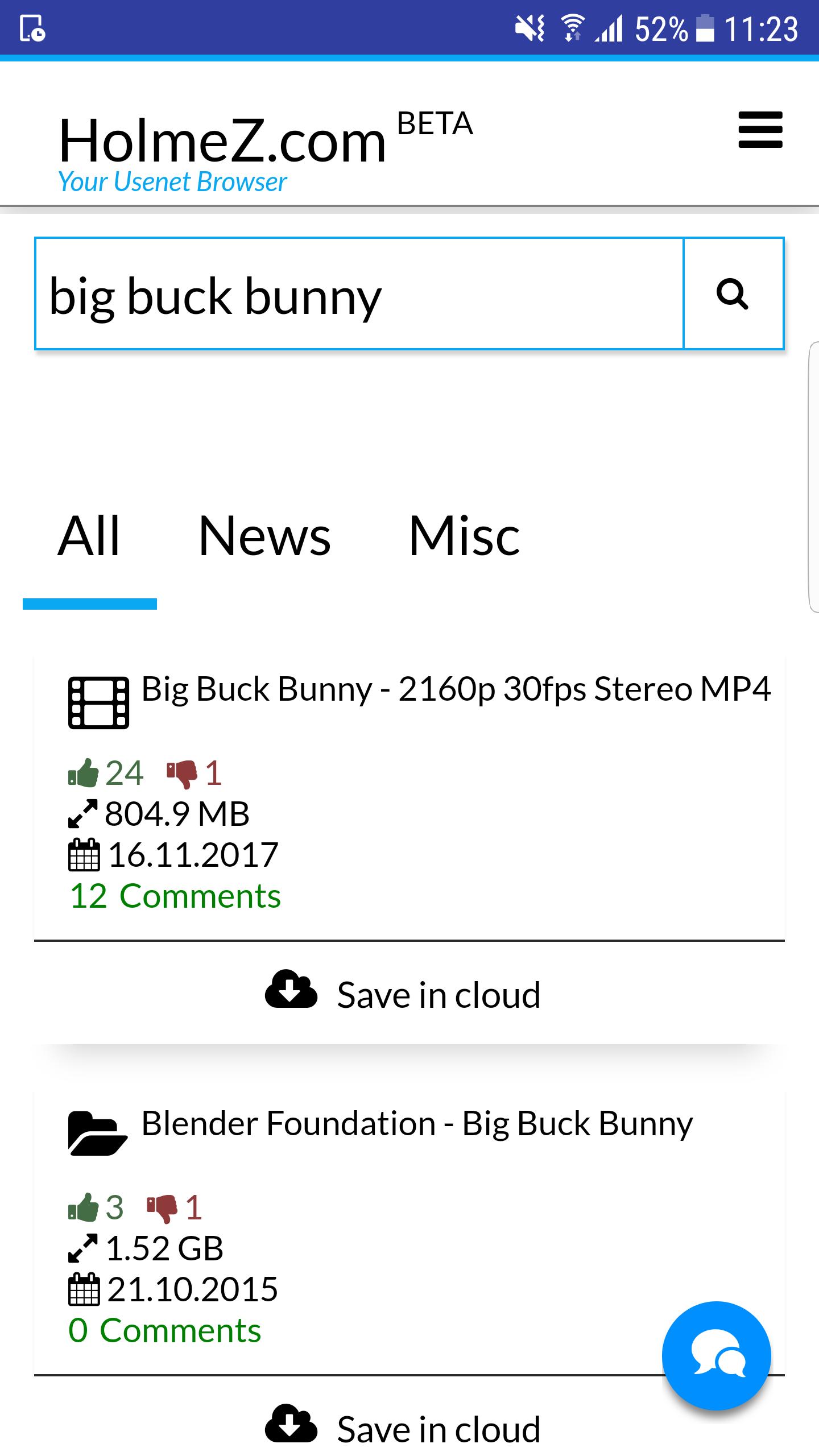The width and height of the screenshot is (819, 1456).
Task: Downvote the Blender Foundation result
Action: pos(163,1208)
